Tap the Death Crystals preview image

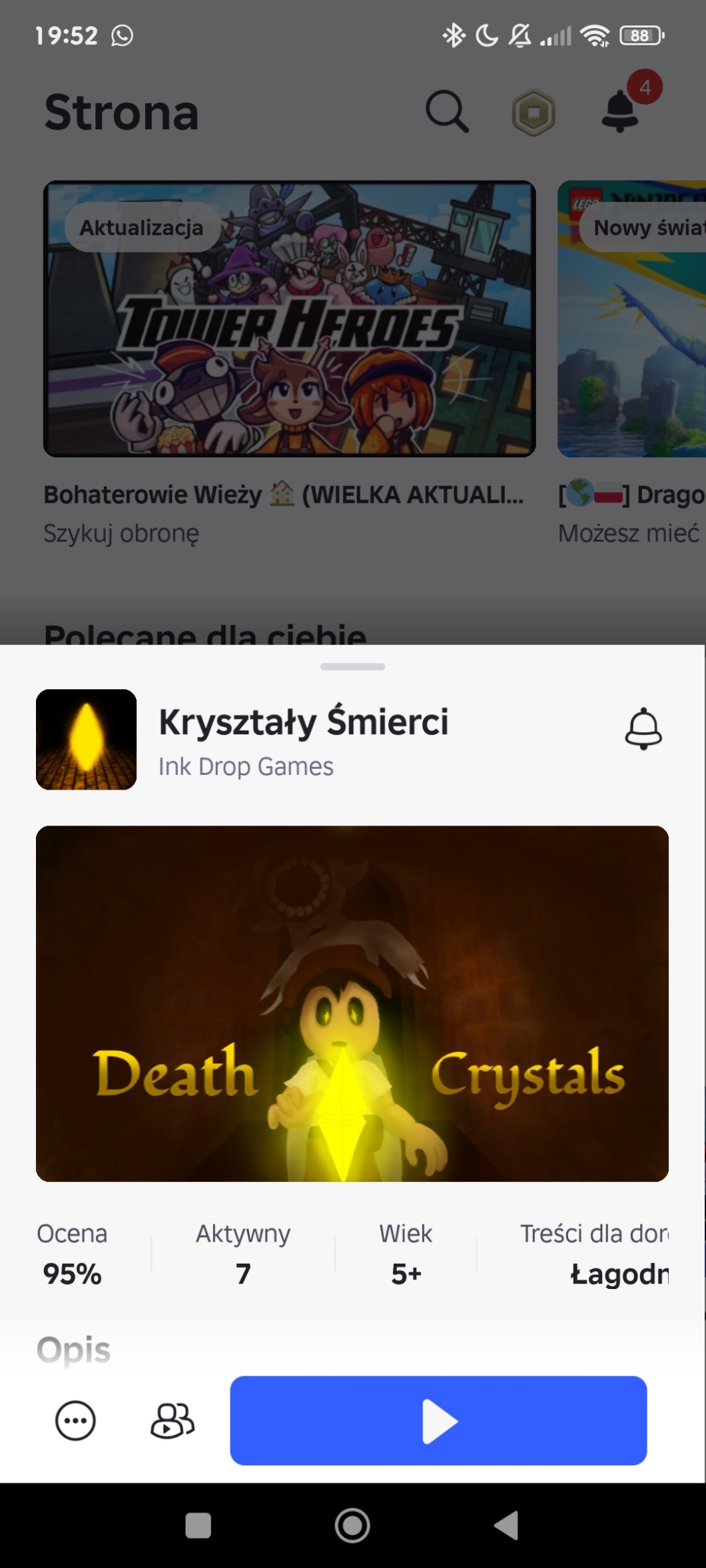click(x=352, y=1004)
